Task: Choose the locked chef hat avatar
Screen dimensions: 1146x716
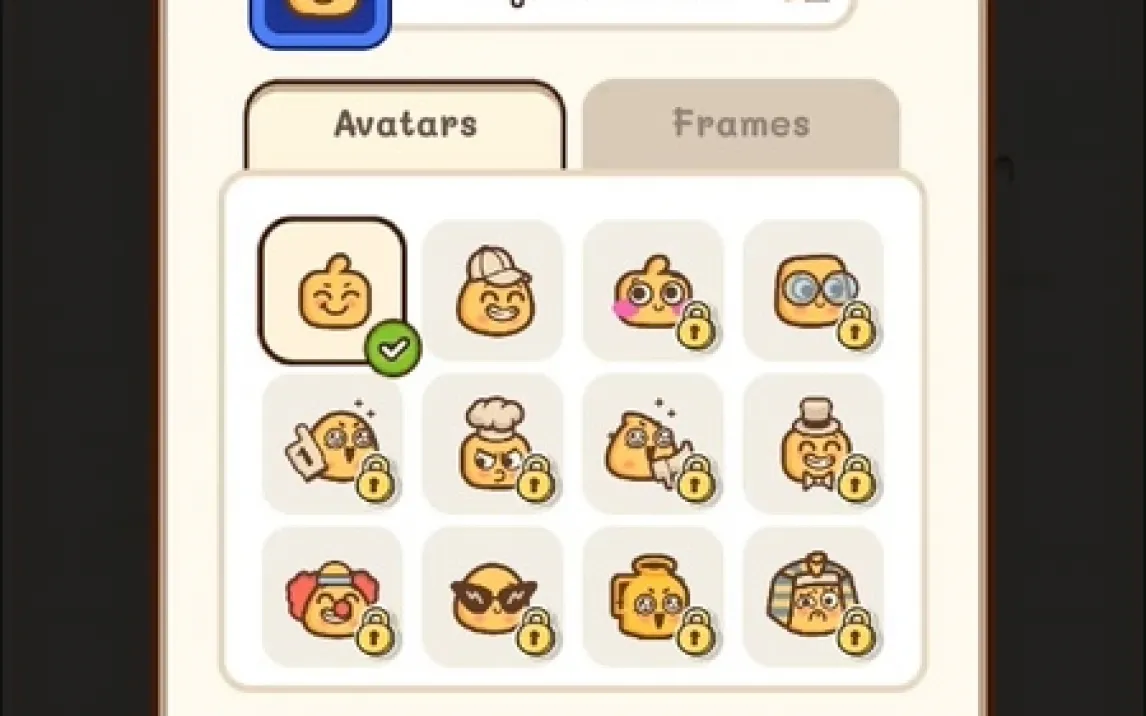Action: point(492,444)
